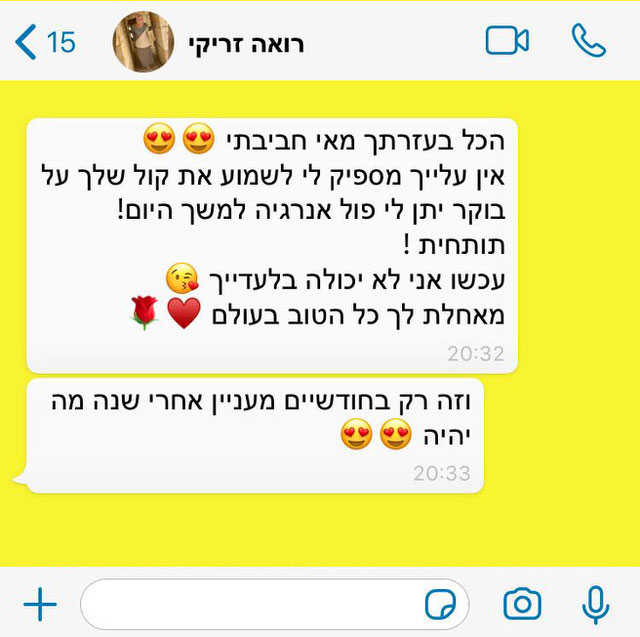Open the camera to send a photo
Screen dimensions: 640x637
tap(522, 604)
